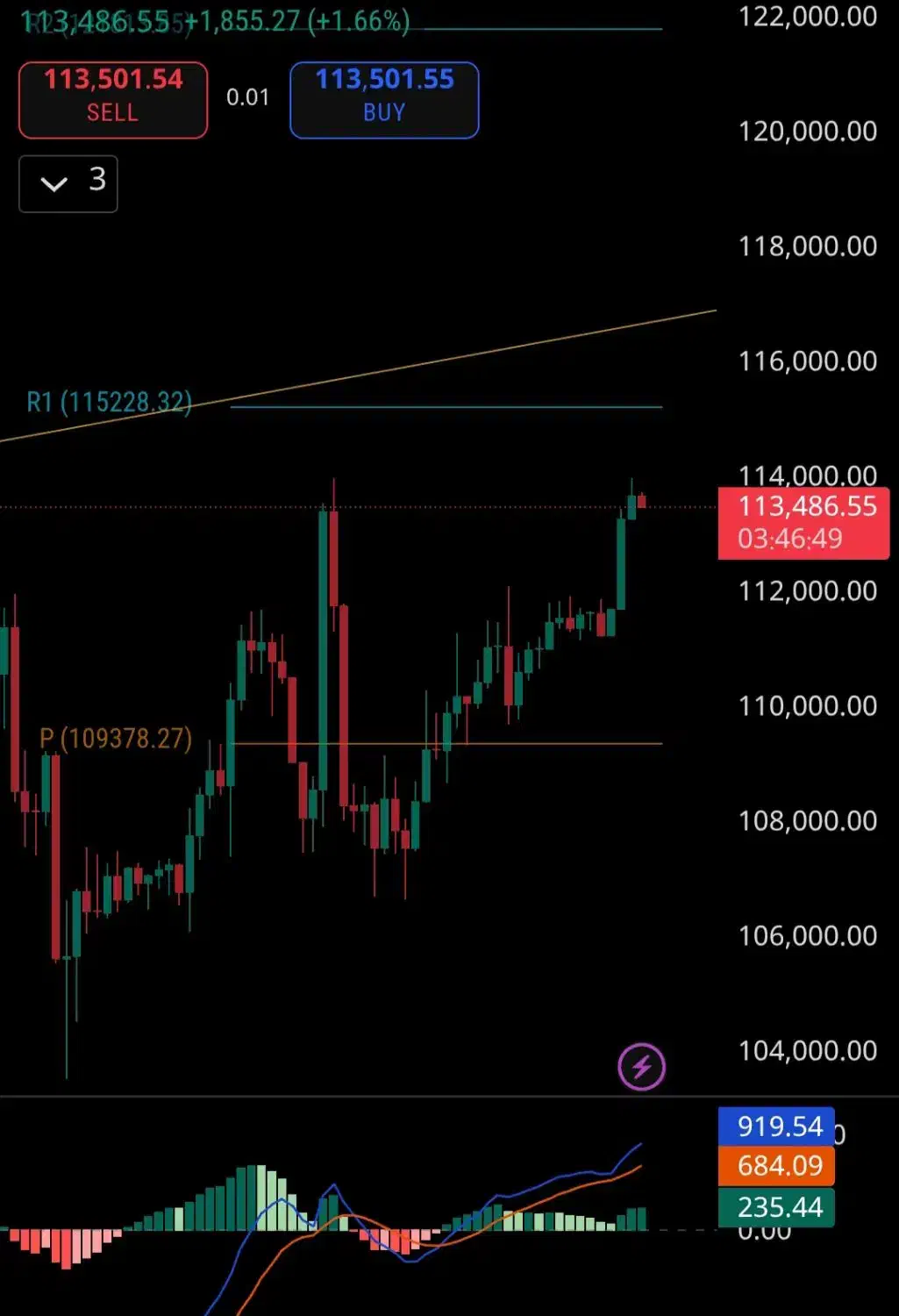The width and height of the screenshot is (899, 1316).
Task: Expand the collapsed indicators legend
Action: (x=68, y=183)
